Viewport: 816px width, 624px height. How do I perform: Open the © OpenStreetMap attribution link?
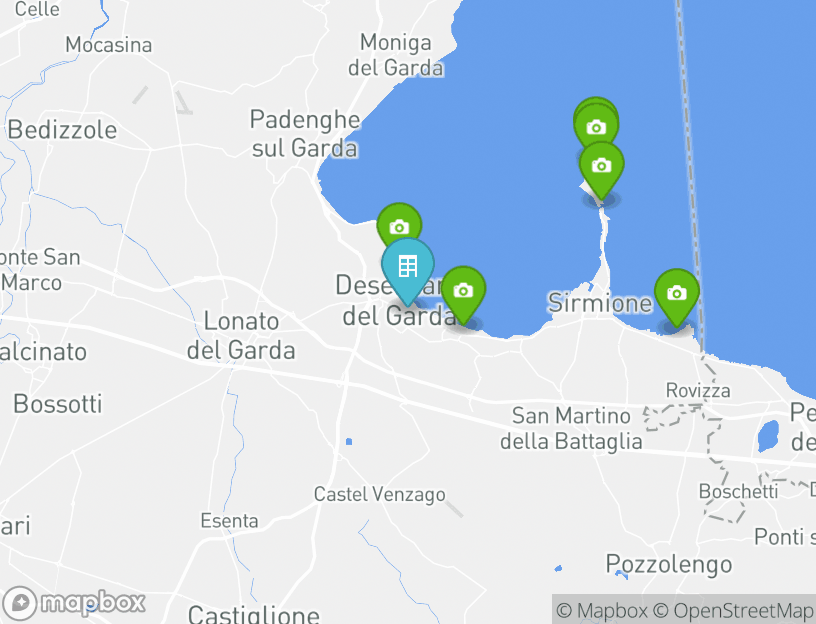pyautogui.click(x=735, y=610)
